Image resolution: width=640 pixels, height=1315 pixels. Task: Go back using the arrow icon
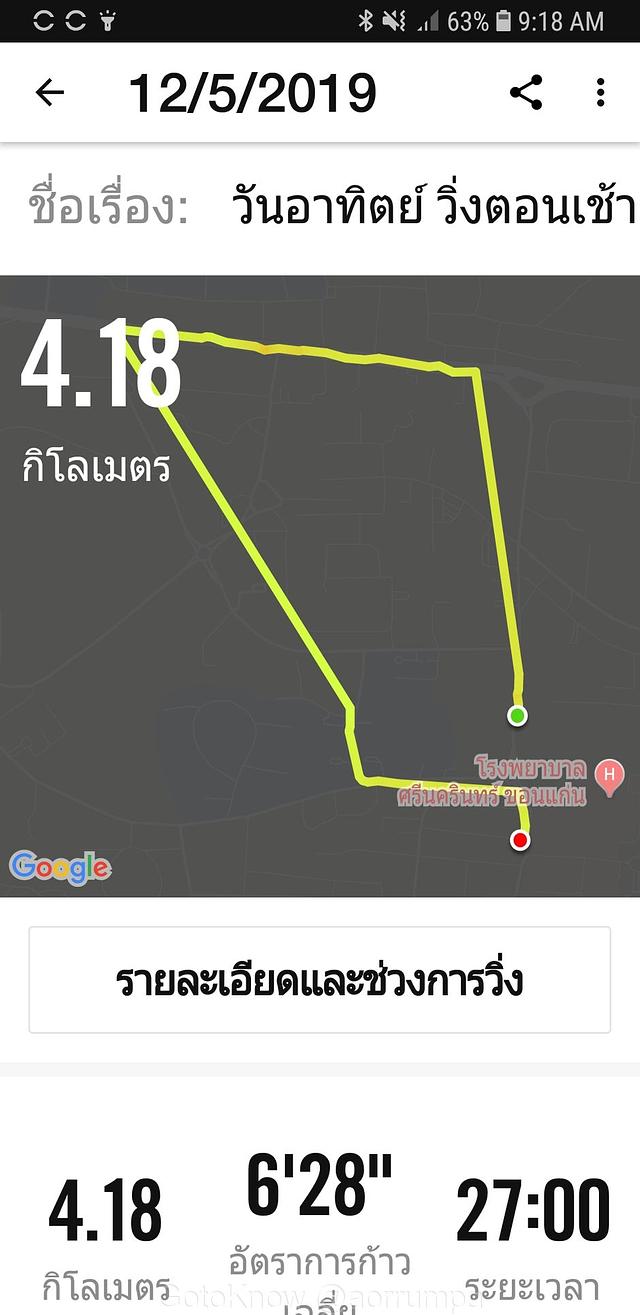(49, 93)
